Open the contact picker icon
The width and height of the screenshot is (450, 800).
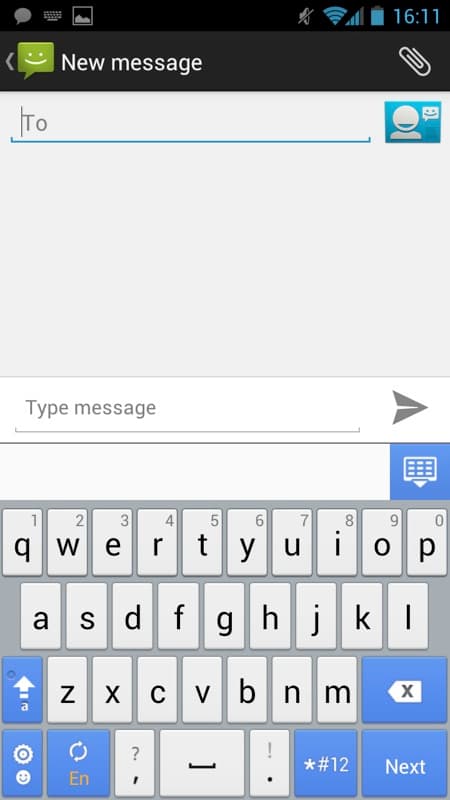(413, 121)
